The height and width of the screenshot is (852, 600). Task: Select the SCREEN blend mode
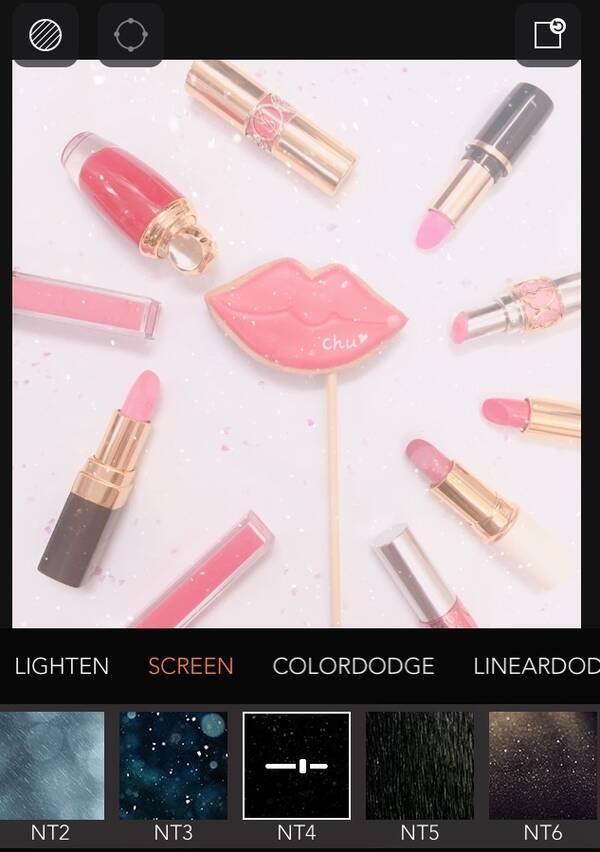(191, 666)
